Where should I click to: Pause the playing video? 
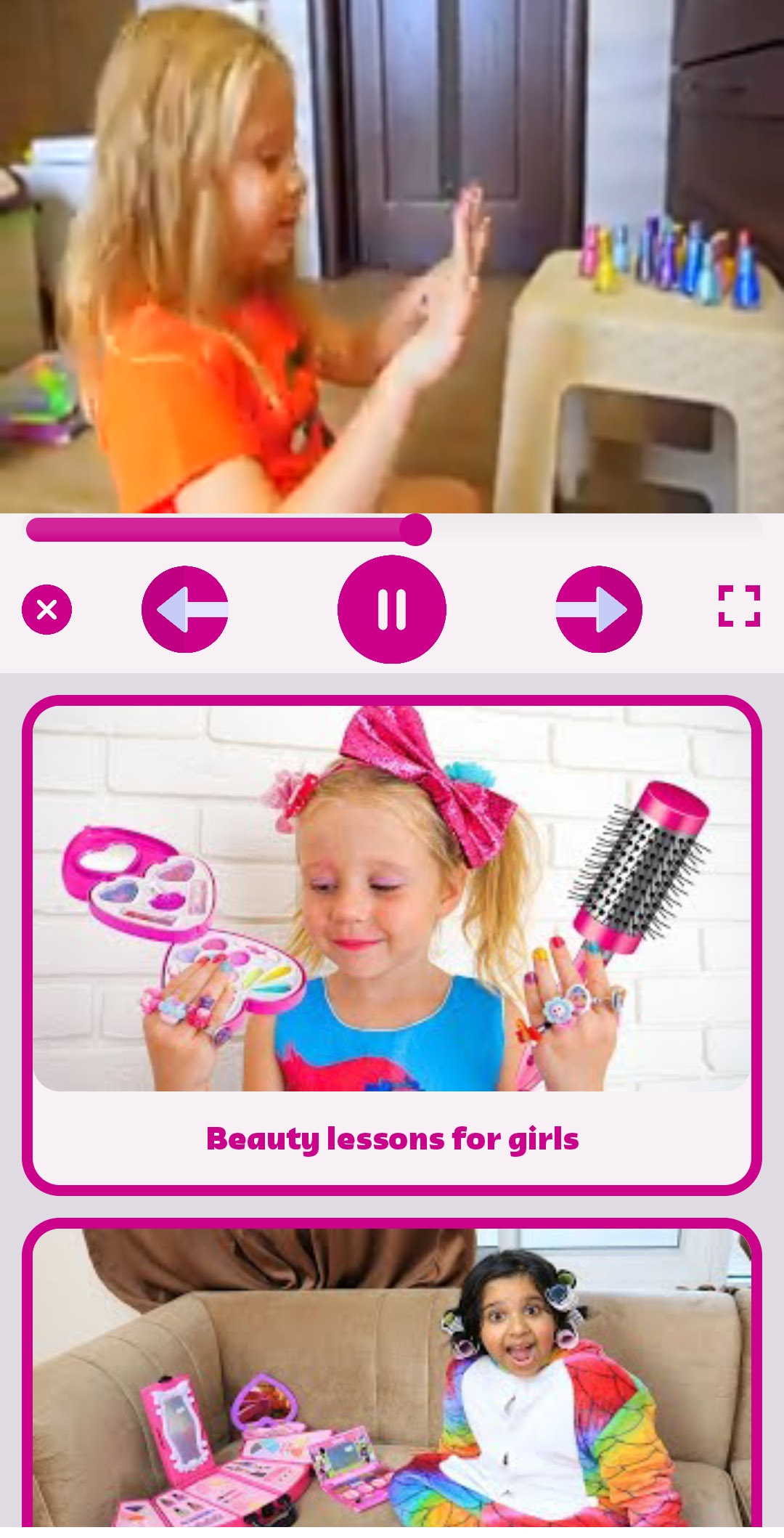392,609
